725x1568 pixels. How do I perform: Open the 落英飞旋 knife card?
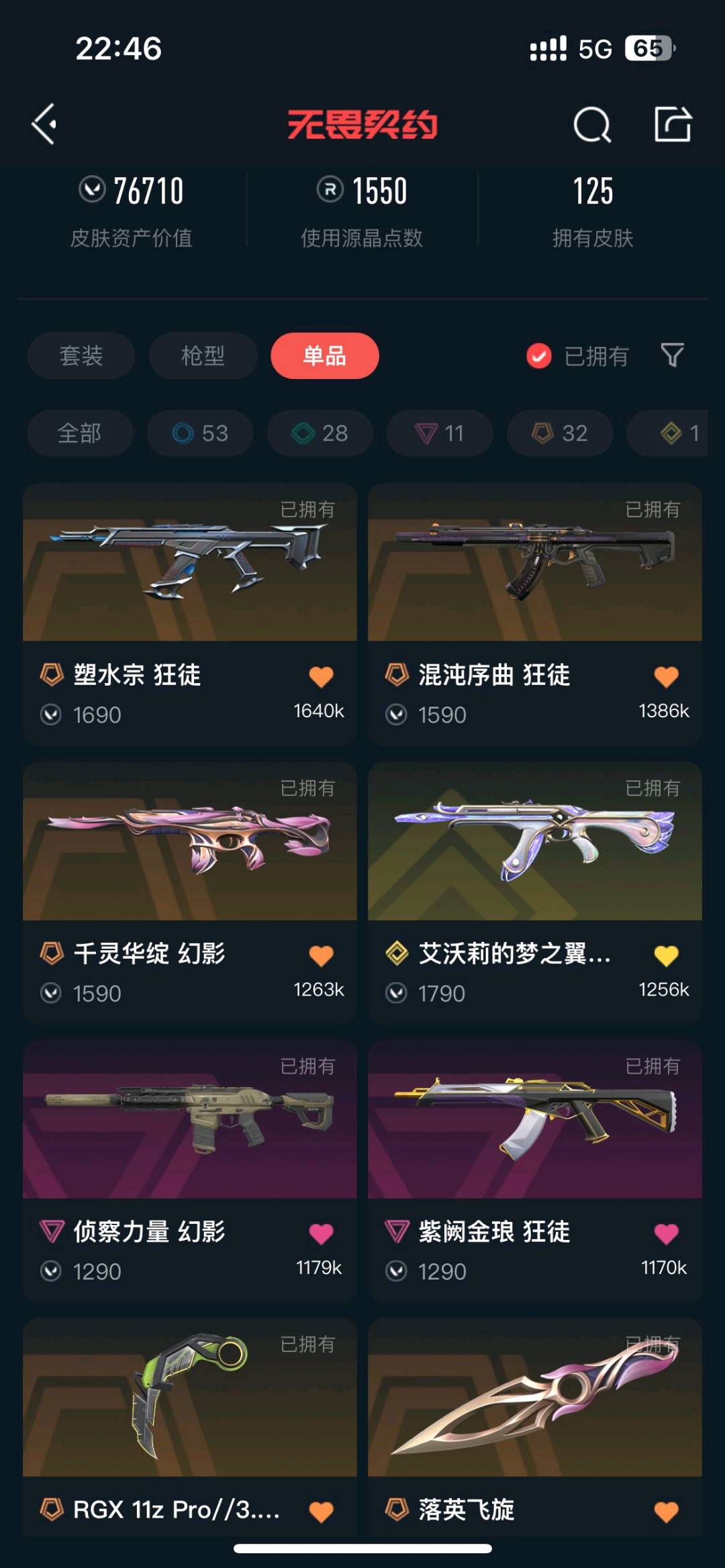tap(535, 1427)
